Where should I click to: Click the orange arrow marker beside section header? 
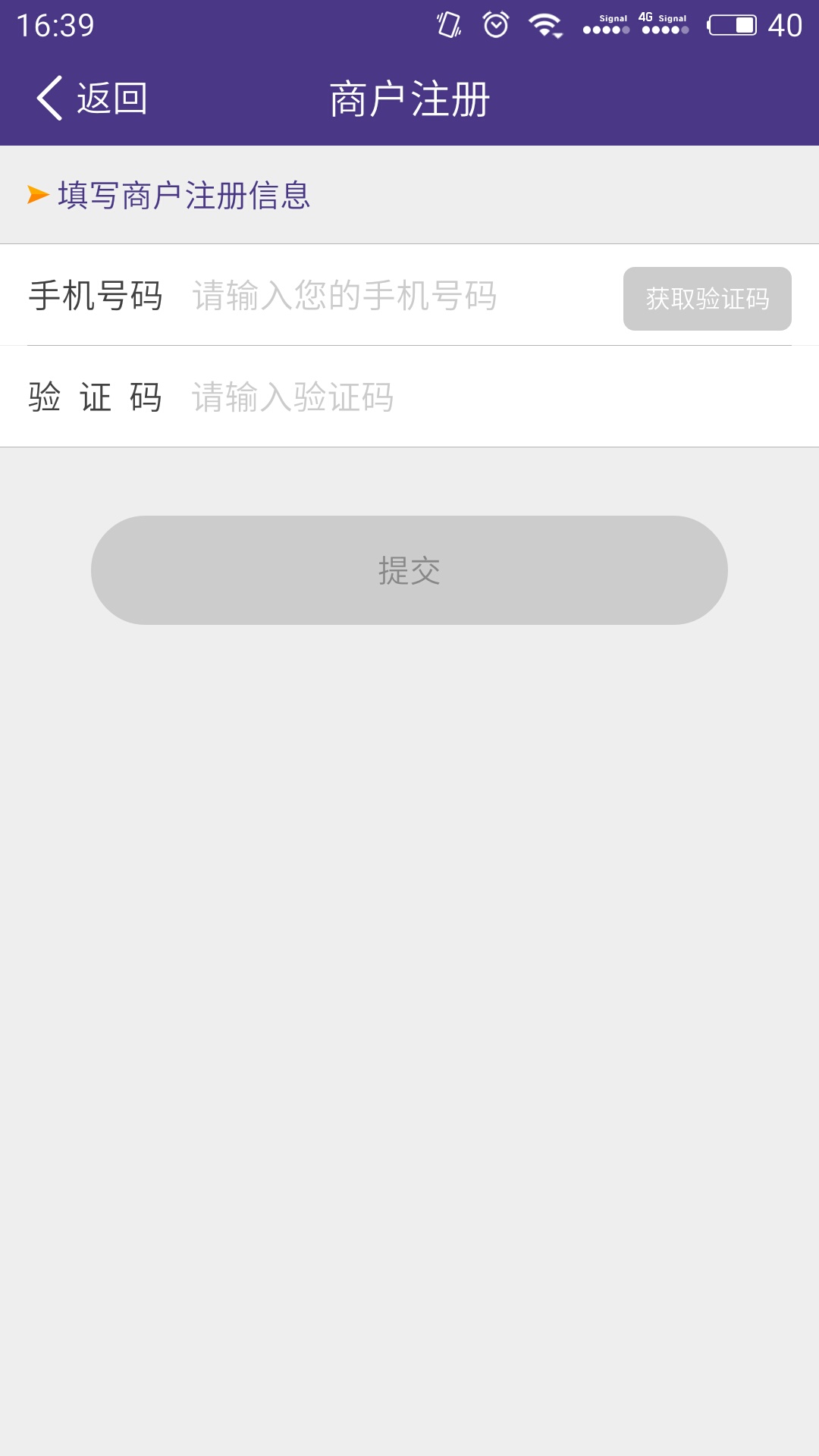coord(36,196)
